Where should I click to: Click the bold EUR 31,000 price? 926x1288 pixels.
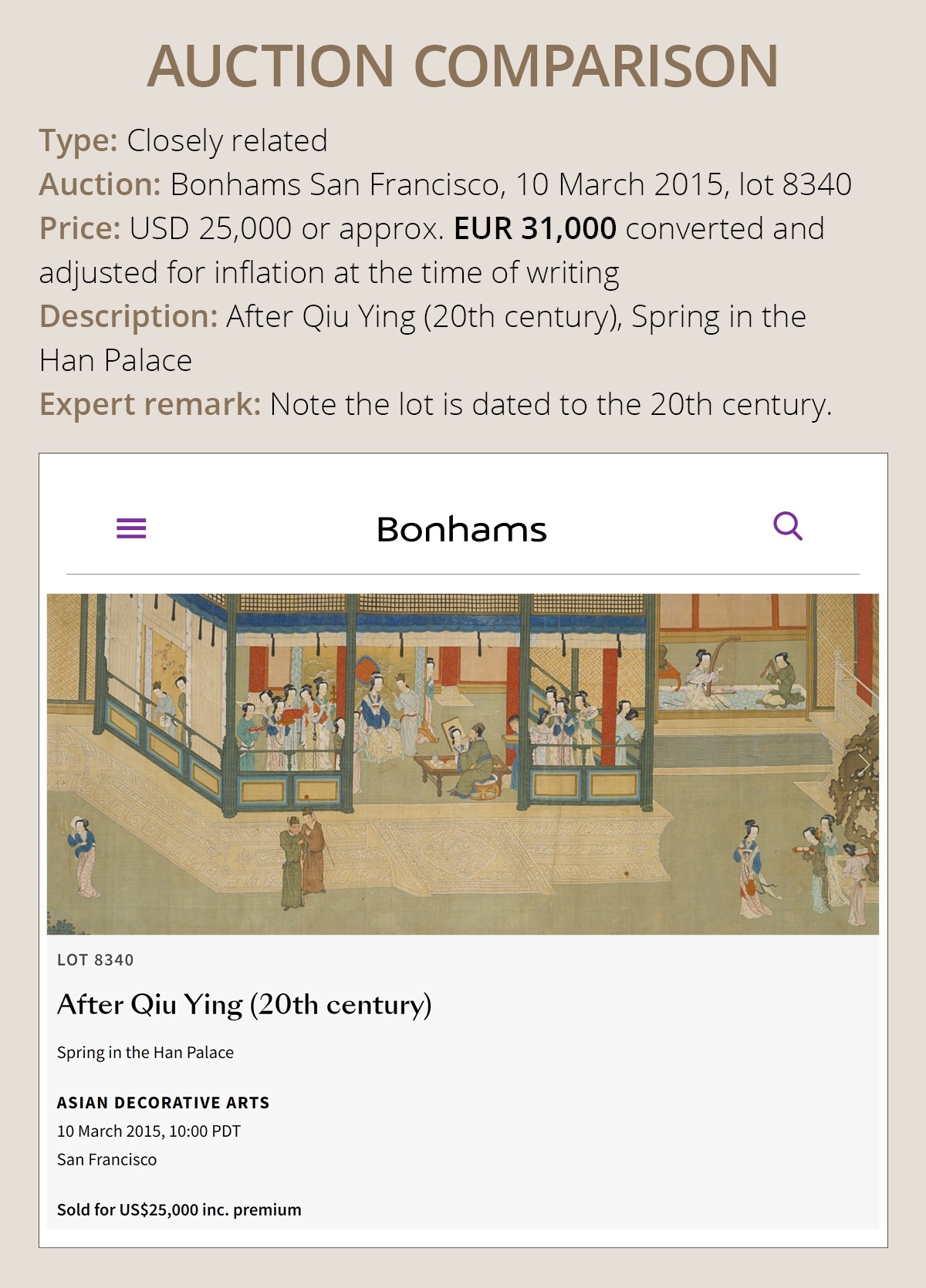click(532, 228)
